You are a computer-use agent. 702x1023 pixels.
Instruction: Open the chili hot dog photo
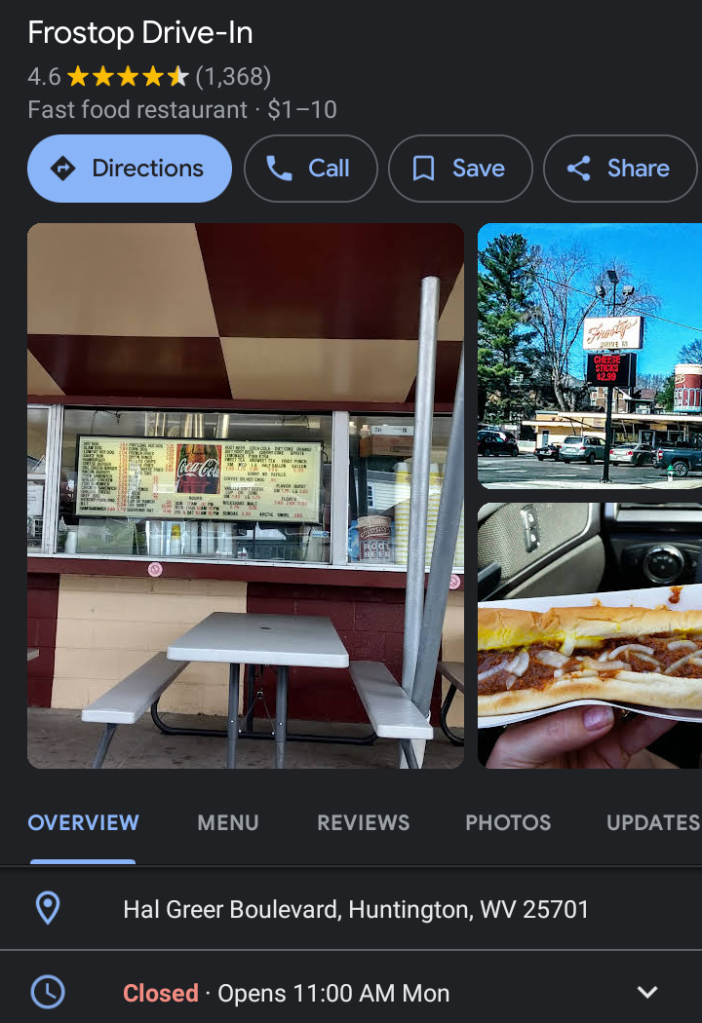tap(590, 635)
